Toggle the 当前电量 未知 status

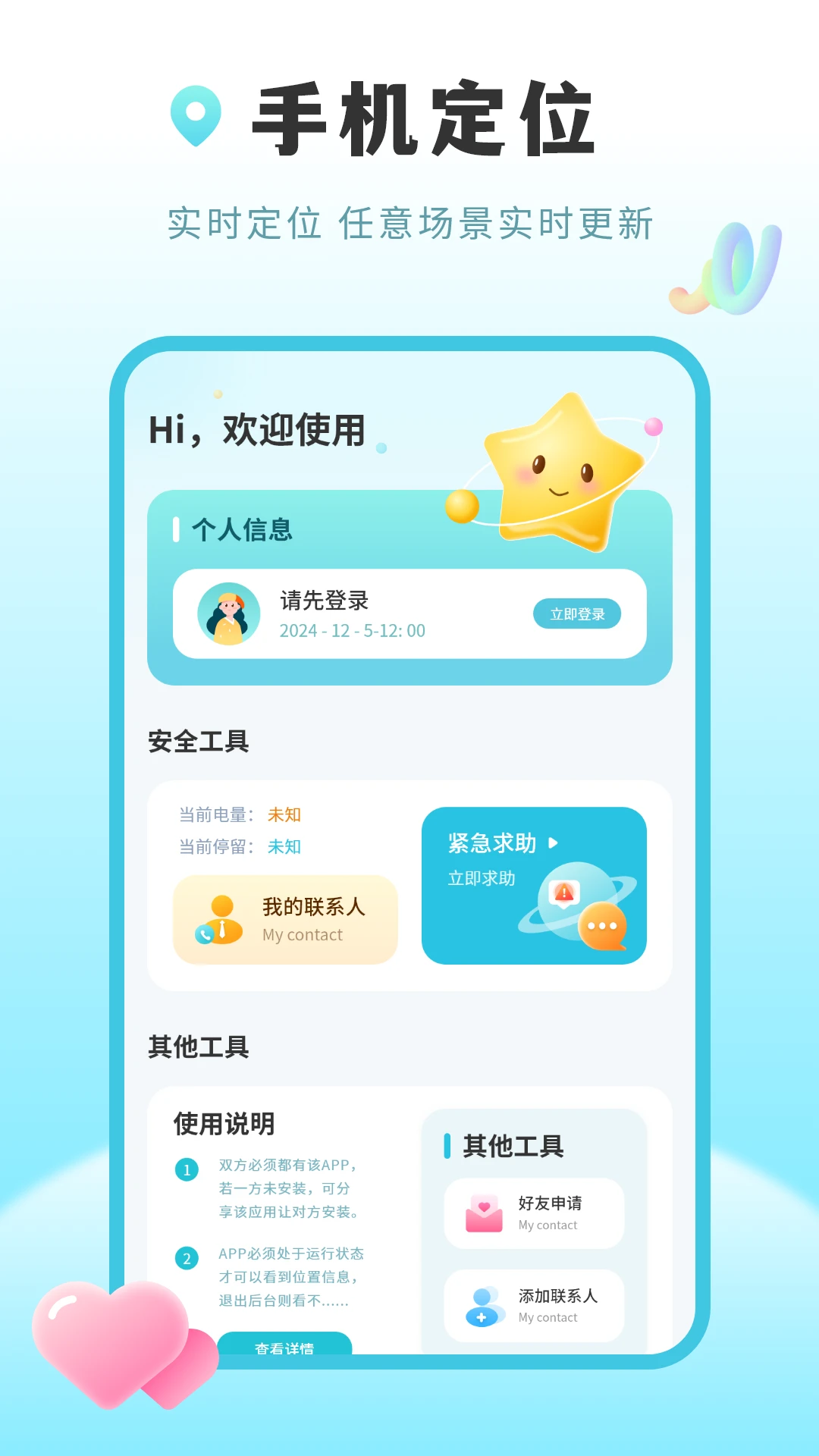286,814
